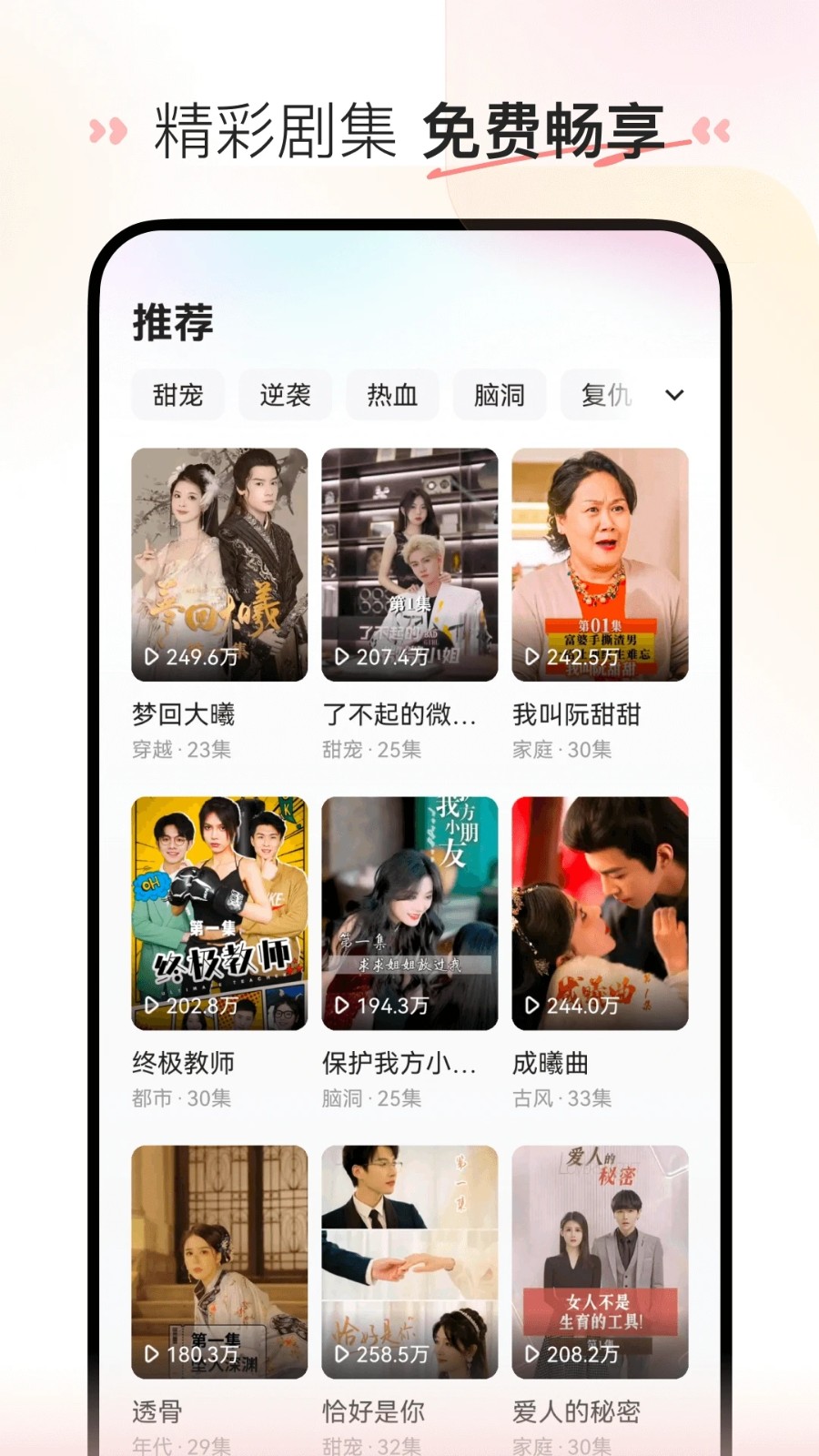The width and height of the screenshot is (819, 1456).
Task: Enable the 逆袭 filter chip
Action: point(285,396)
